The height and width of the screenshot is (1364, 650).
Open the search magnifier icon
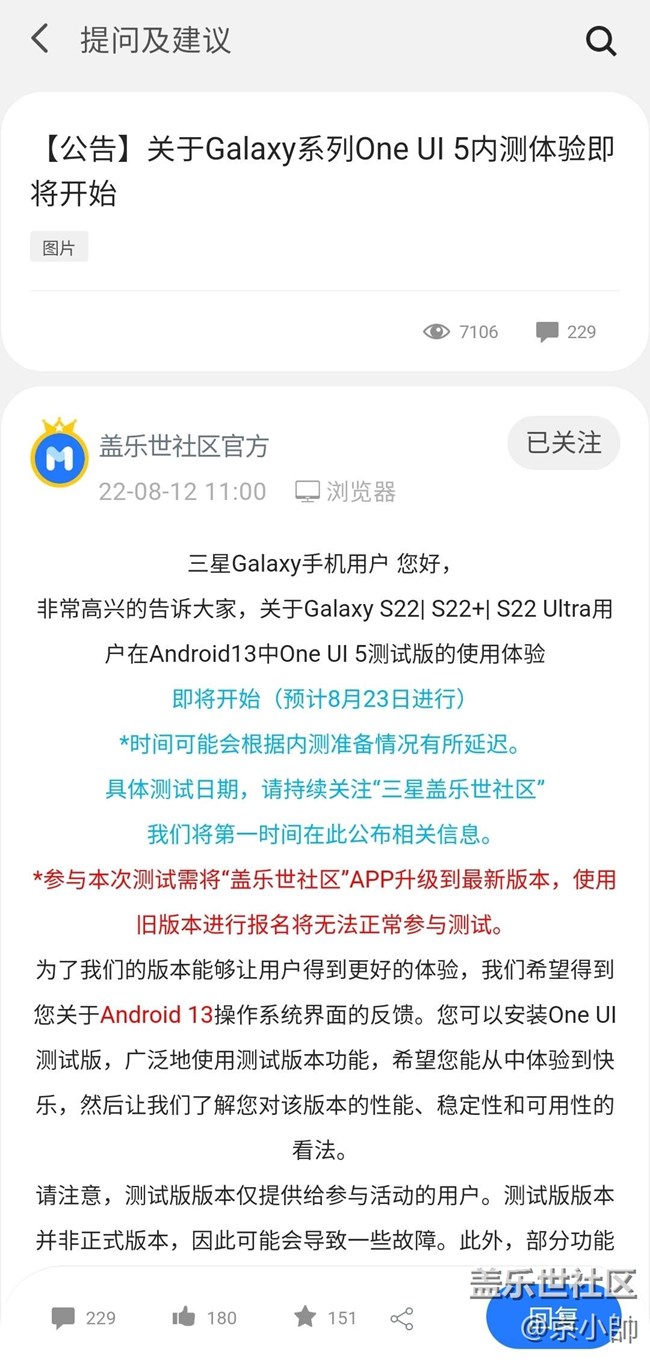coord(600,41)
